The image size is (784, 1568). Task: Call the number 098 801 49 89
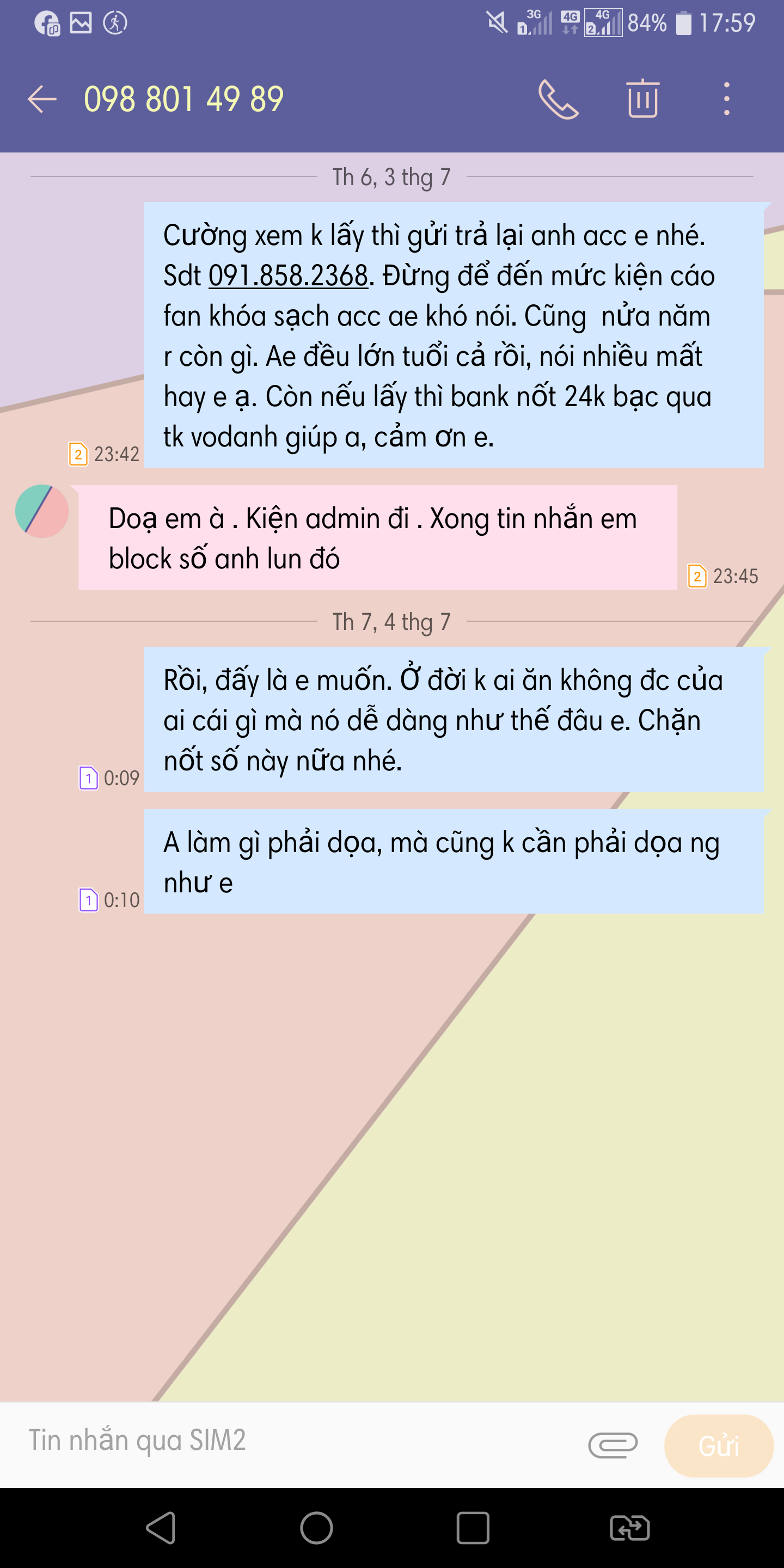[x=558, y=99]
